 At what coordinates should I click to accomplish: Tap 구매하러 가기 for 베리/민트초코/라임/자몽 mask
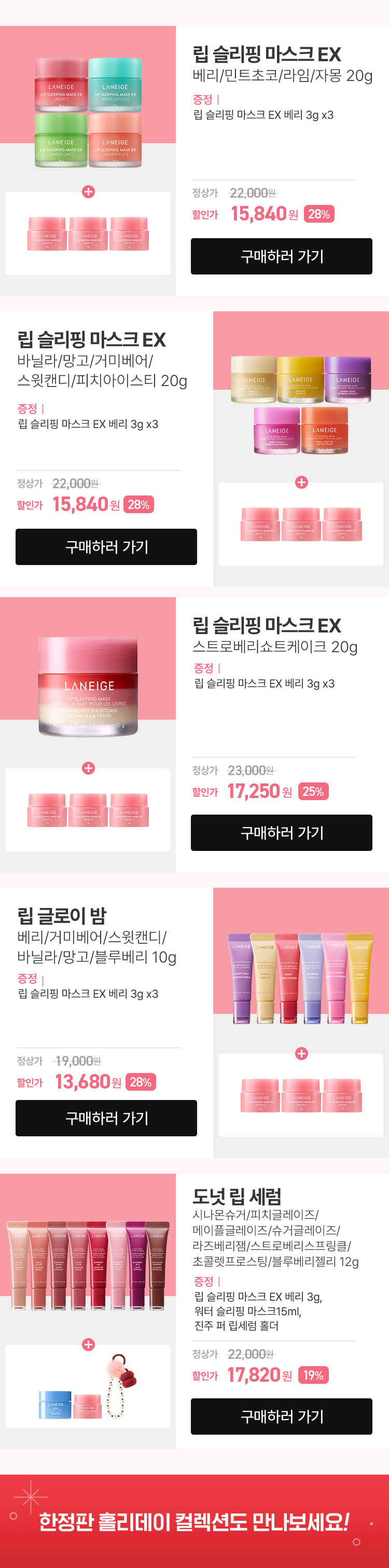(x=281, y=256)
